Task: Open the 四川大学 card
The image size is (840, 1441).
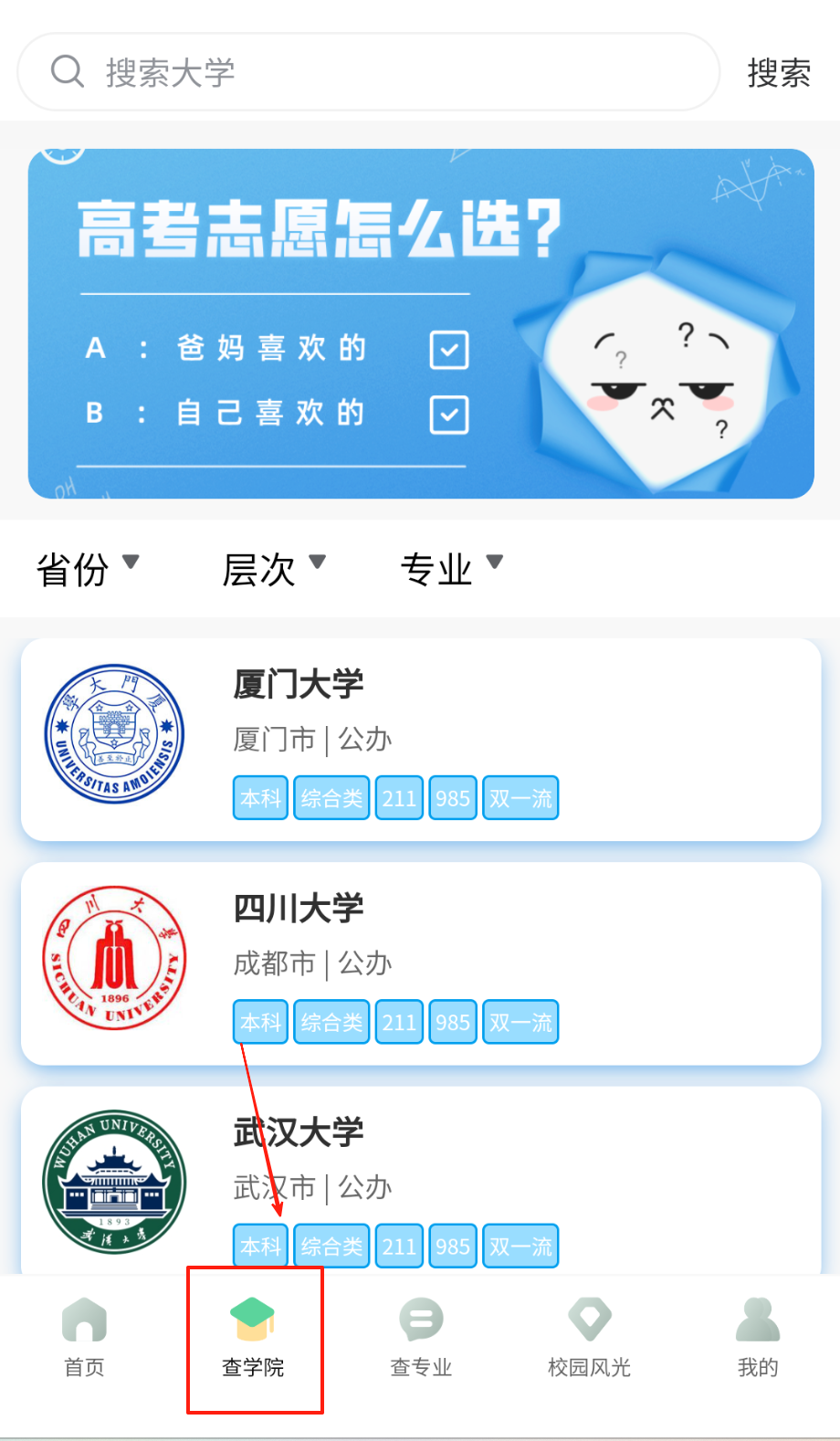Action: tap(420, 962)
